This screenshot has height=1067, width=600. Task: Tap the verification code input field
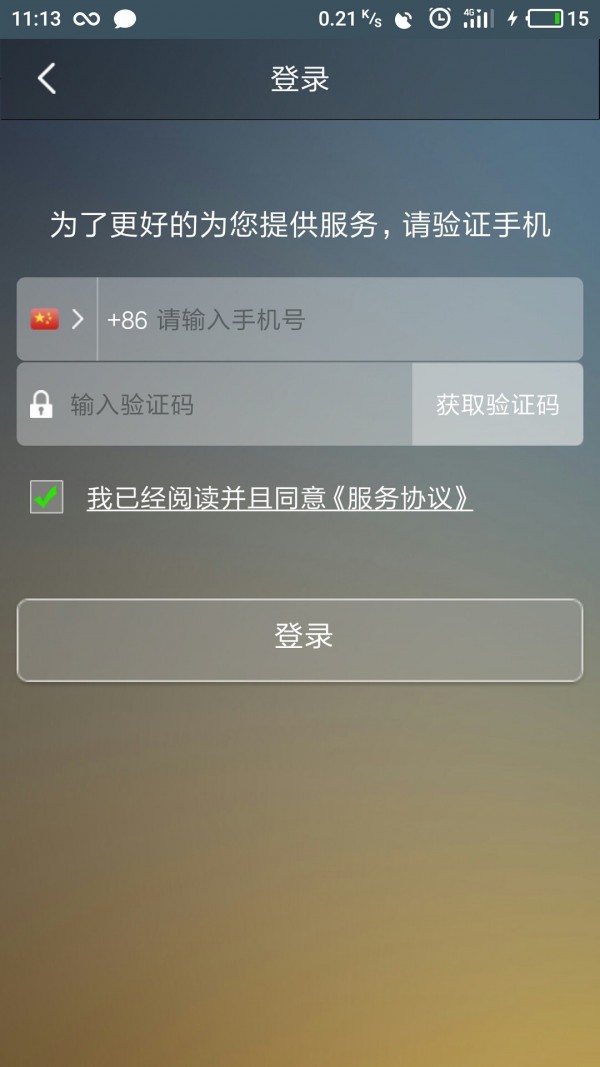click(230, 405)
